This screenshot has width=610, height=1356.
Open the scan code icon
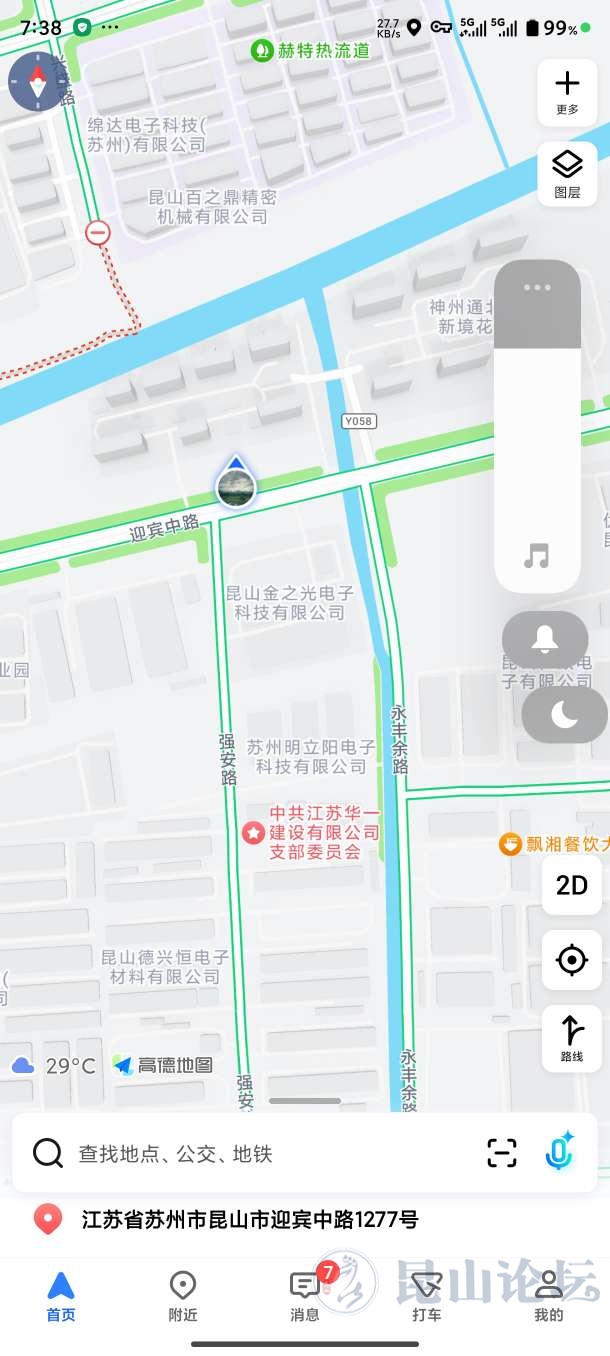[x=502, y=1153]
